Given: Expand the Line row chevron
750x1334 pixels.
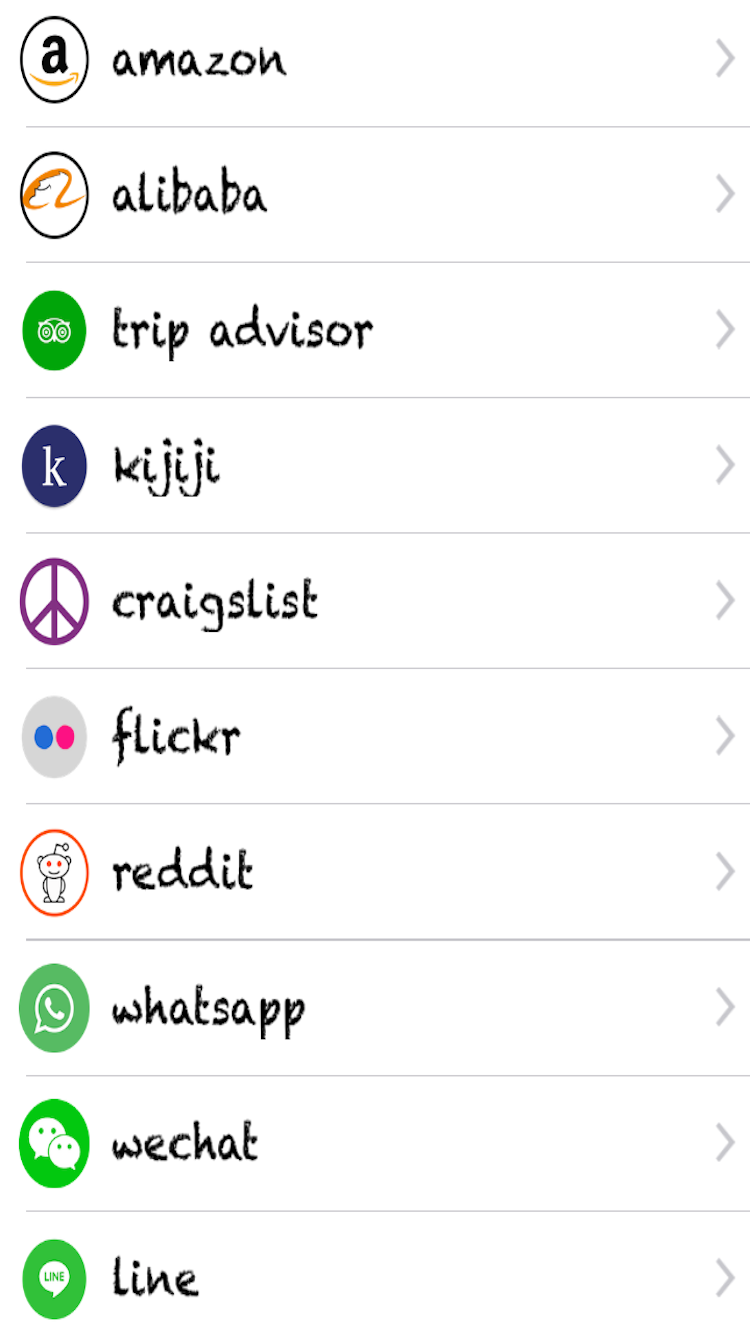Looking at the screenshot, I should [725, 1278].
